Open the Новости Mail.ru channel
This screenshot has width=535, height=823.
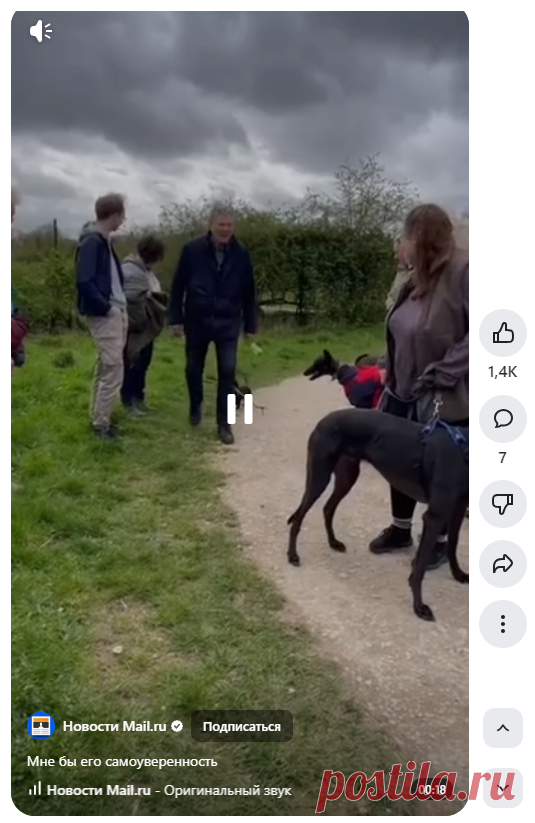pos(114,726)
